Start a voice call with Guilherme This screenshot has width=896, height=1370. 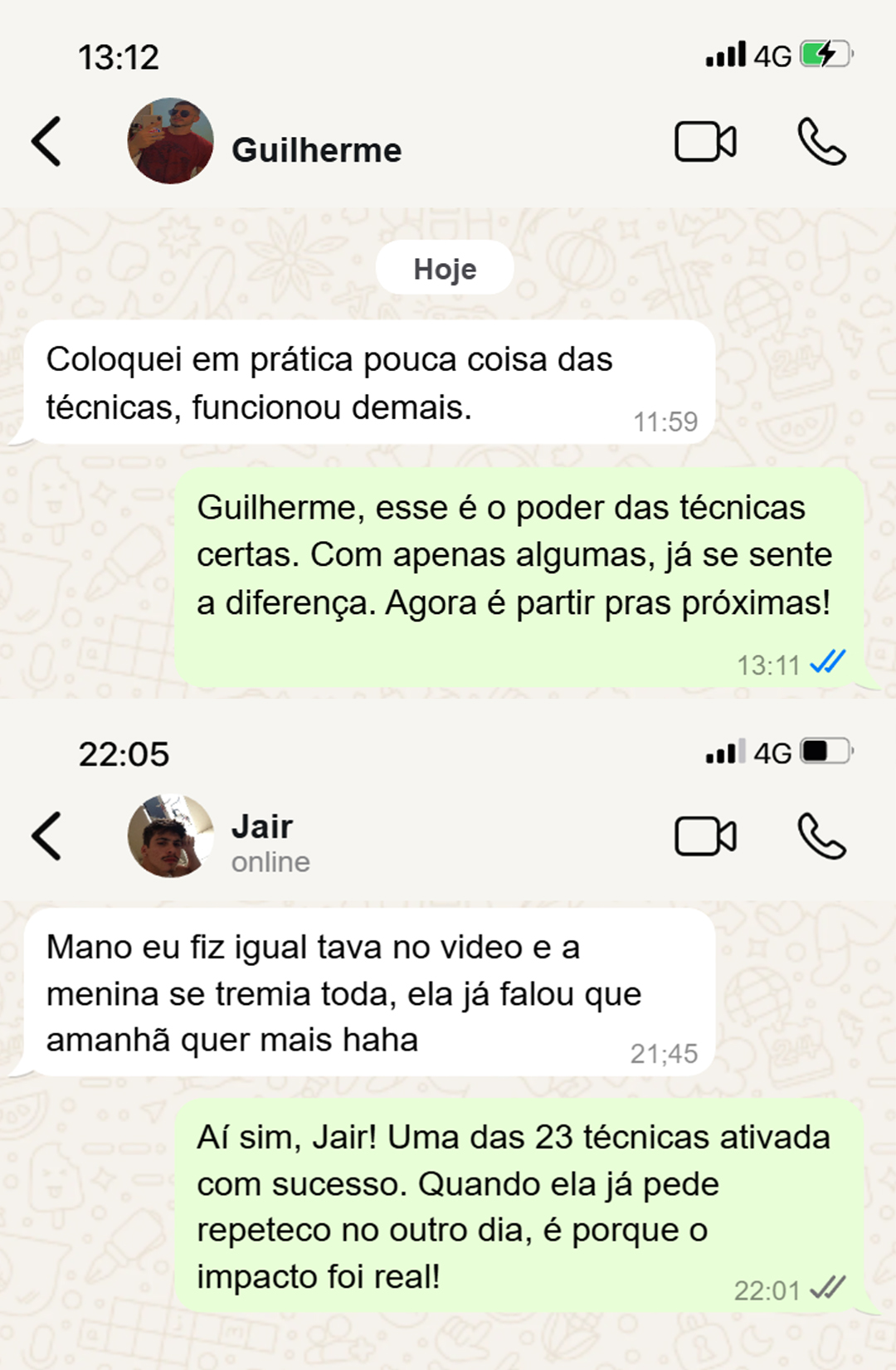pyautogui.click(x=821, y=141)
